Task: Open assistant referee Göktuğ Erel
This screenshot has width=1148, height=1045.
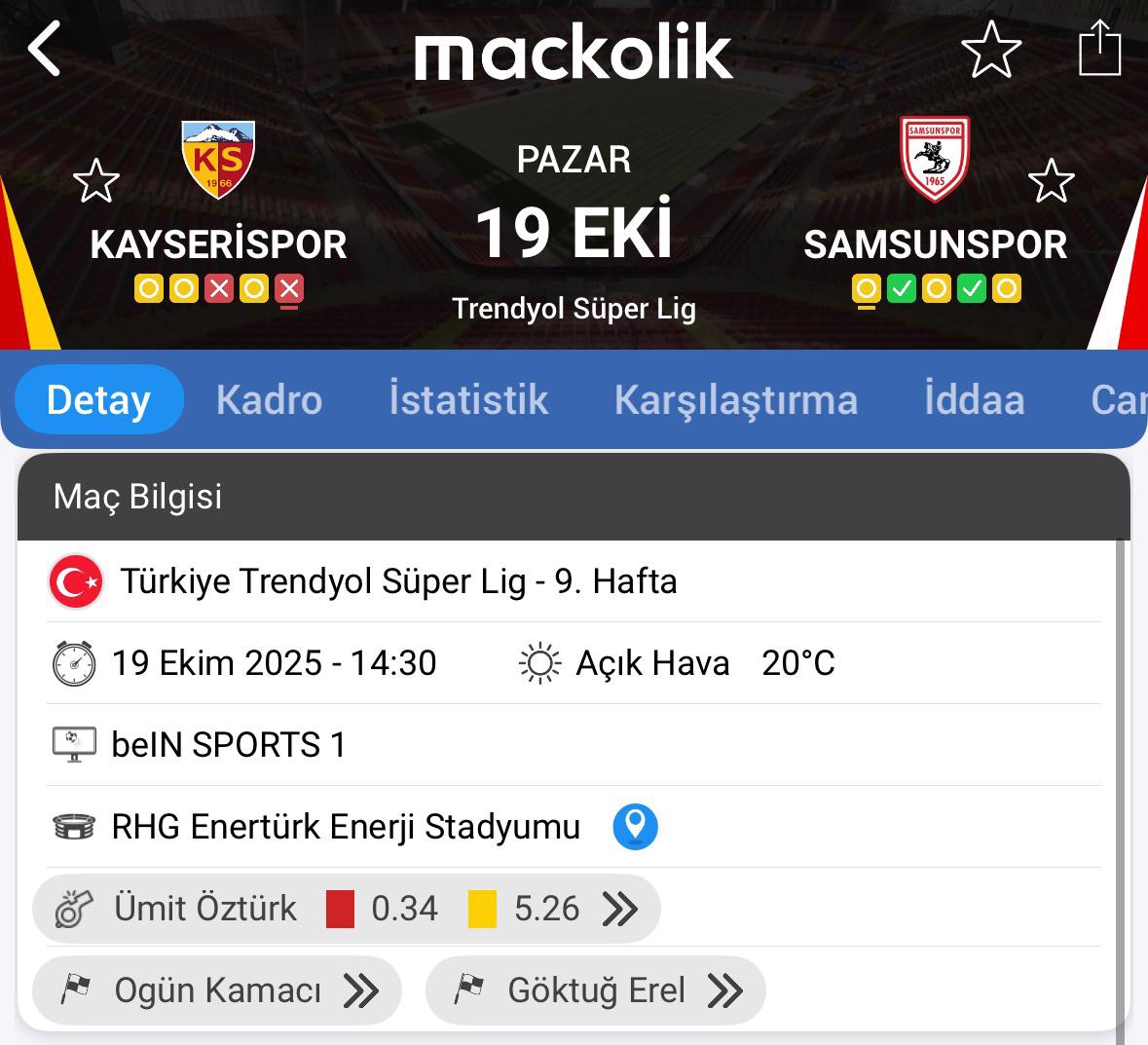Action: point(595,990)
